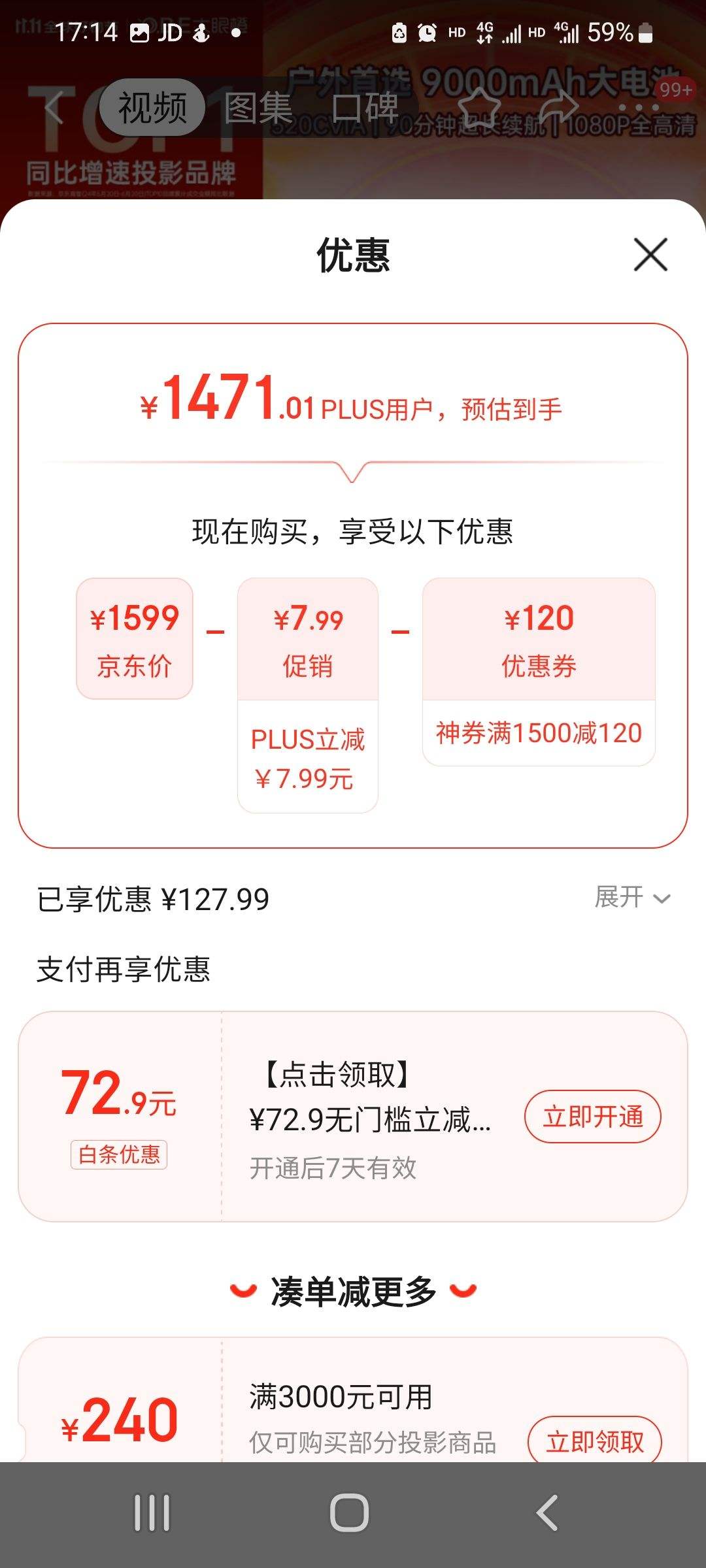Screen dimensions: 706x1568
Task: Switch to the 视频 tab
Action: 152,107
